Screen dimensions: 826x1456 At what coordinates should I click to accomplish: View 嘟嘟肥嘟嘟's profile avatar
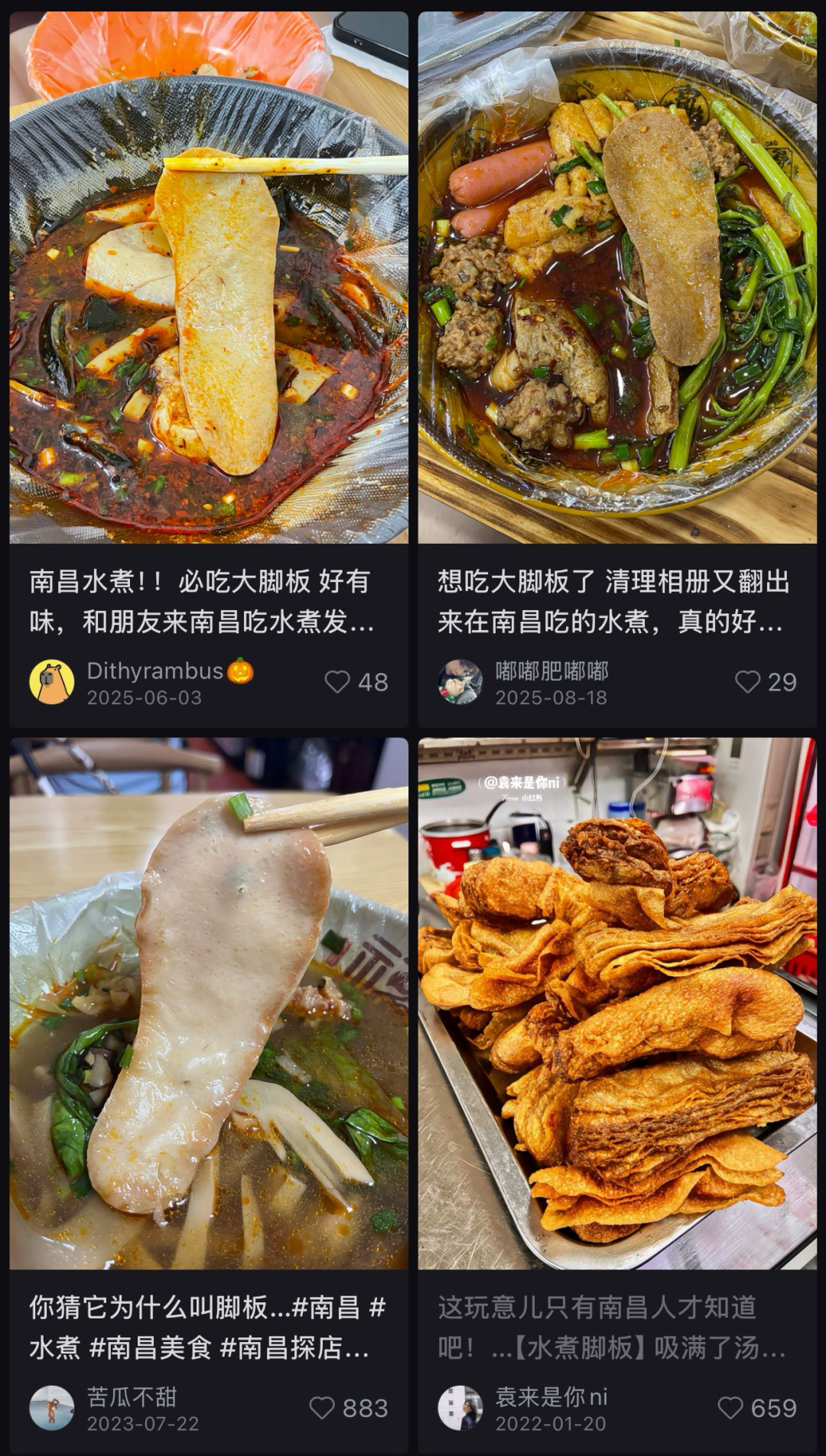pyautogui.click(x=460, y=681)
